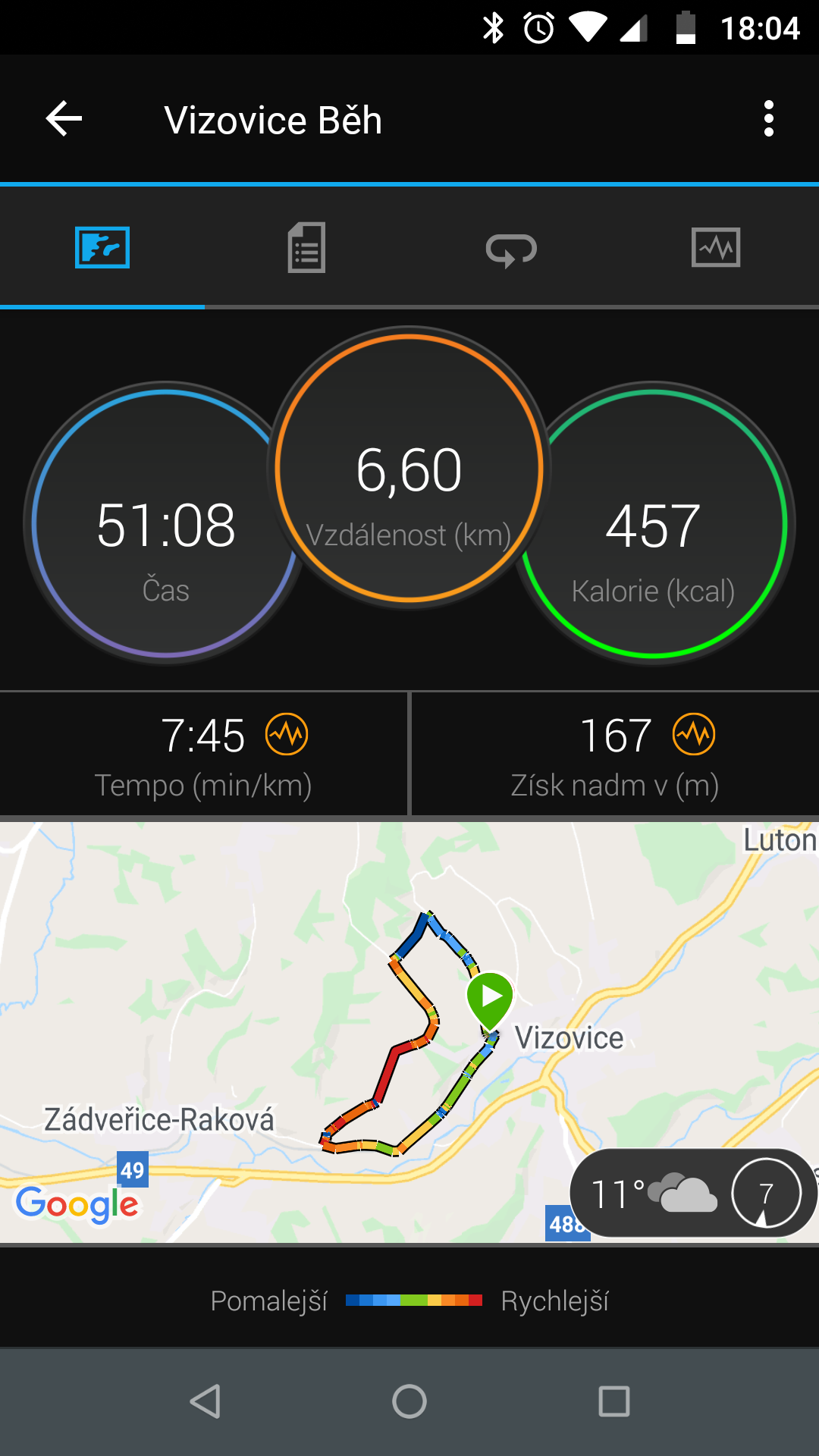Open the route map of Vizovice

tap(409, 1032)
